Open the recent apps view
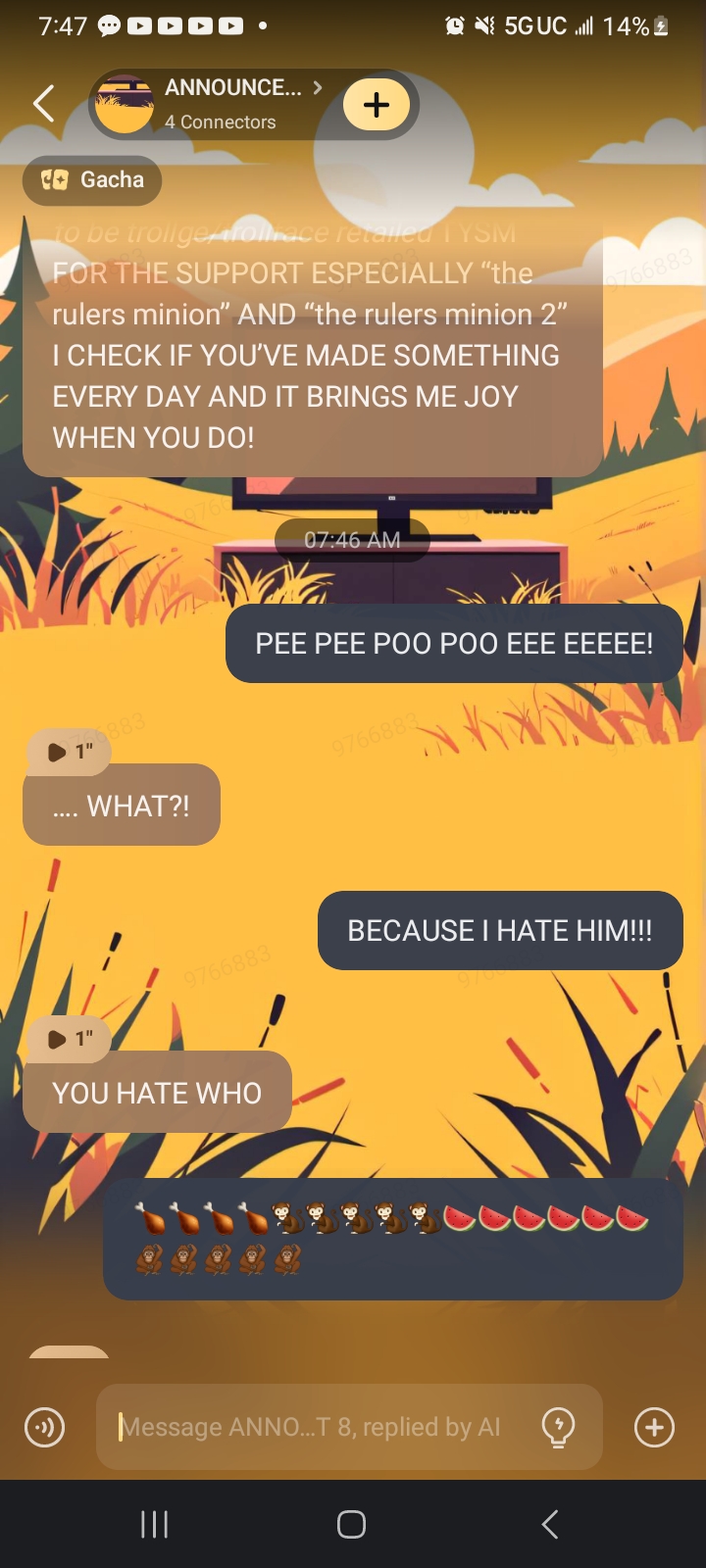The height and width of the screenshot is (1568, 706). click(155, 1524)
